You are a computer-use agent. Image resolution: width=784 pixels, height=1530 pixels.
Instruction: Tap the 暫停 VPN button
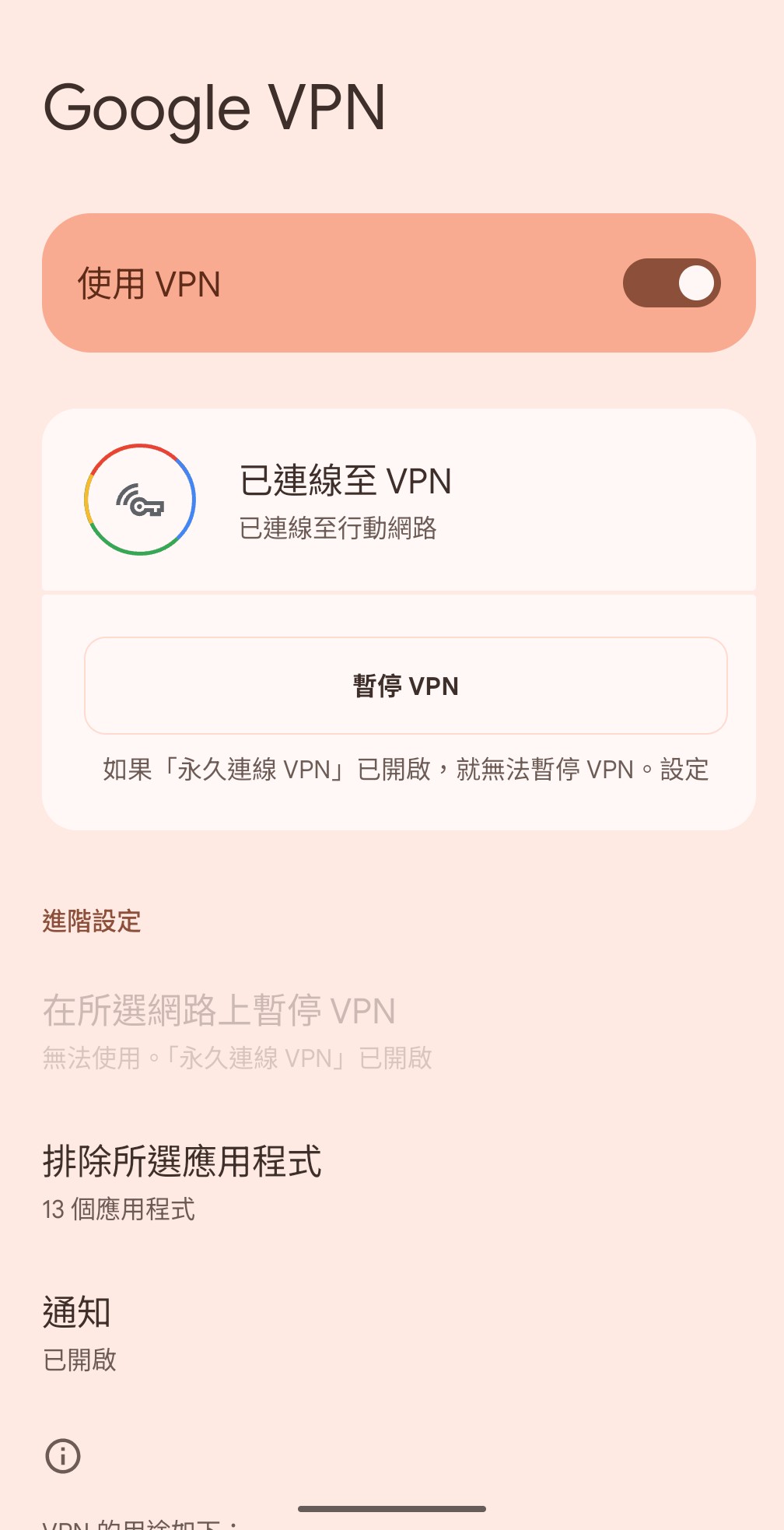[x=405, y=686]
